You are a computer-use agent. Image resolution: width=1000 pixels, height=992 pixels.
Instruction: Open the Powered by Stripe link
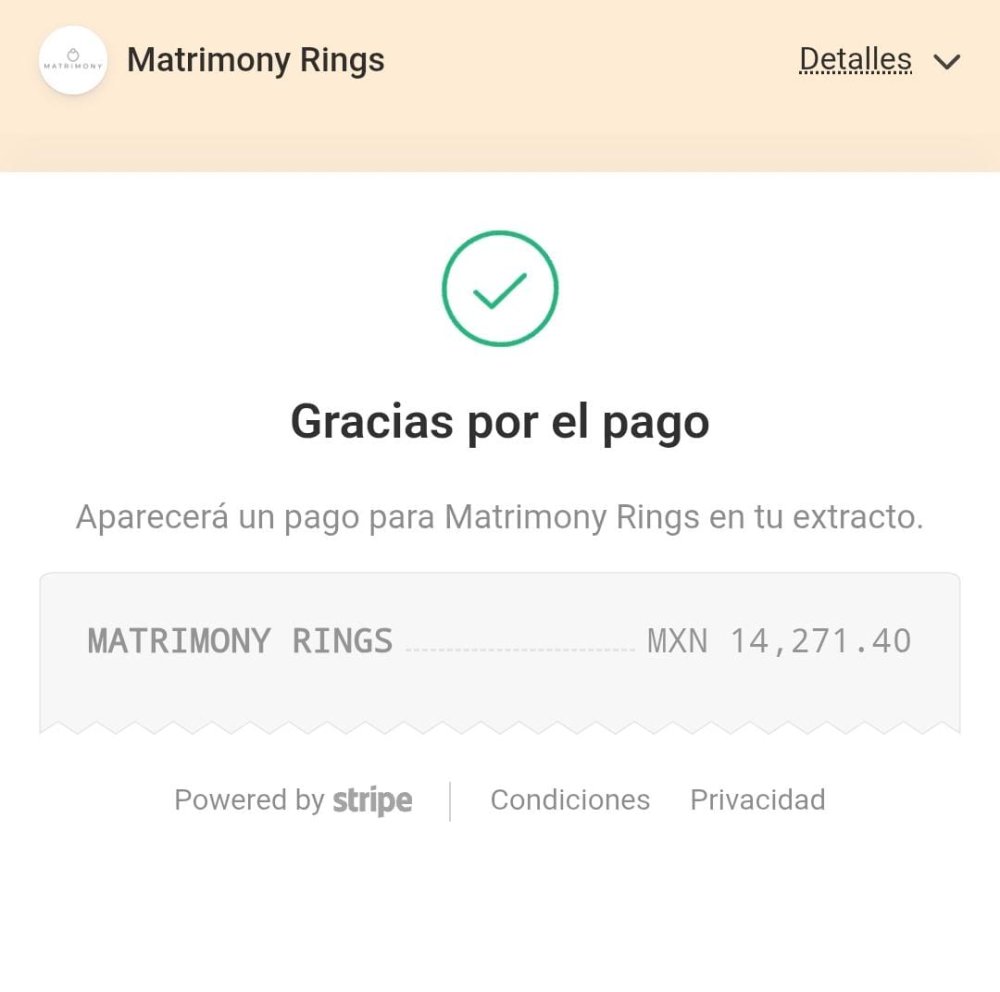[293, 800]
